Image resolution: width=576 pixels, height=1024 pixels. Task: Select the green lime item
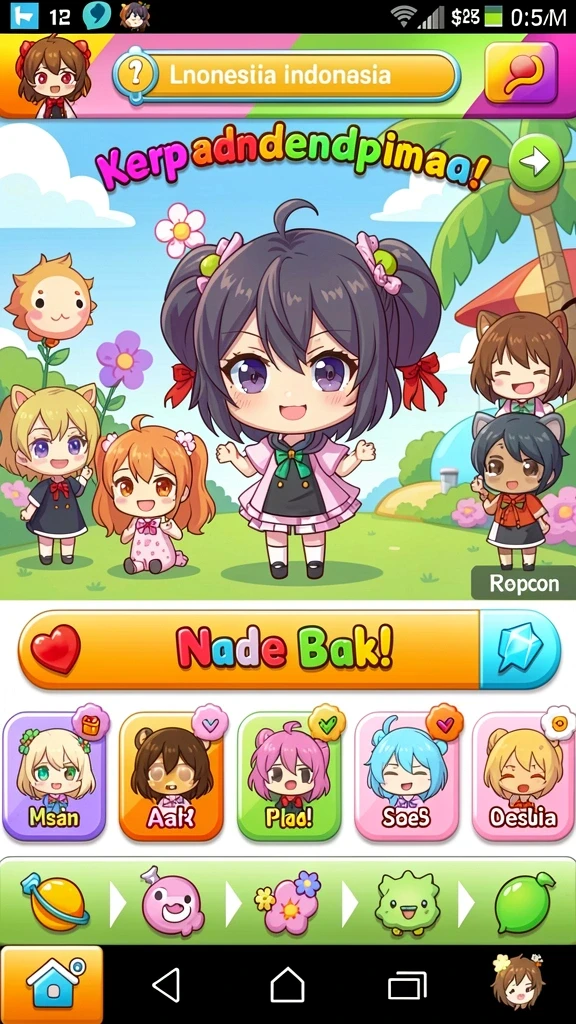pyautogui.click(x=523, y=903)
